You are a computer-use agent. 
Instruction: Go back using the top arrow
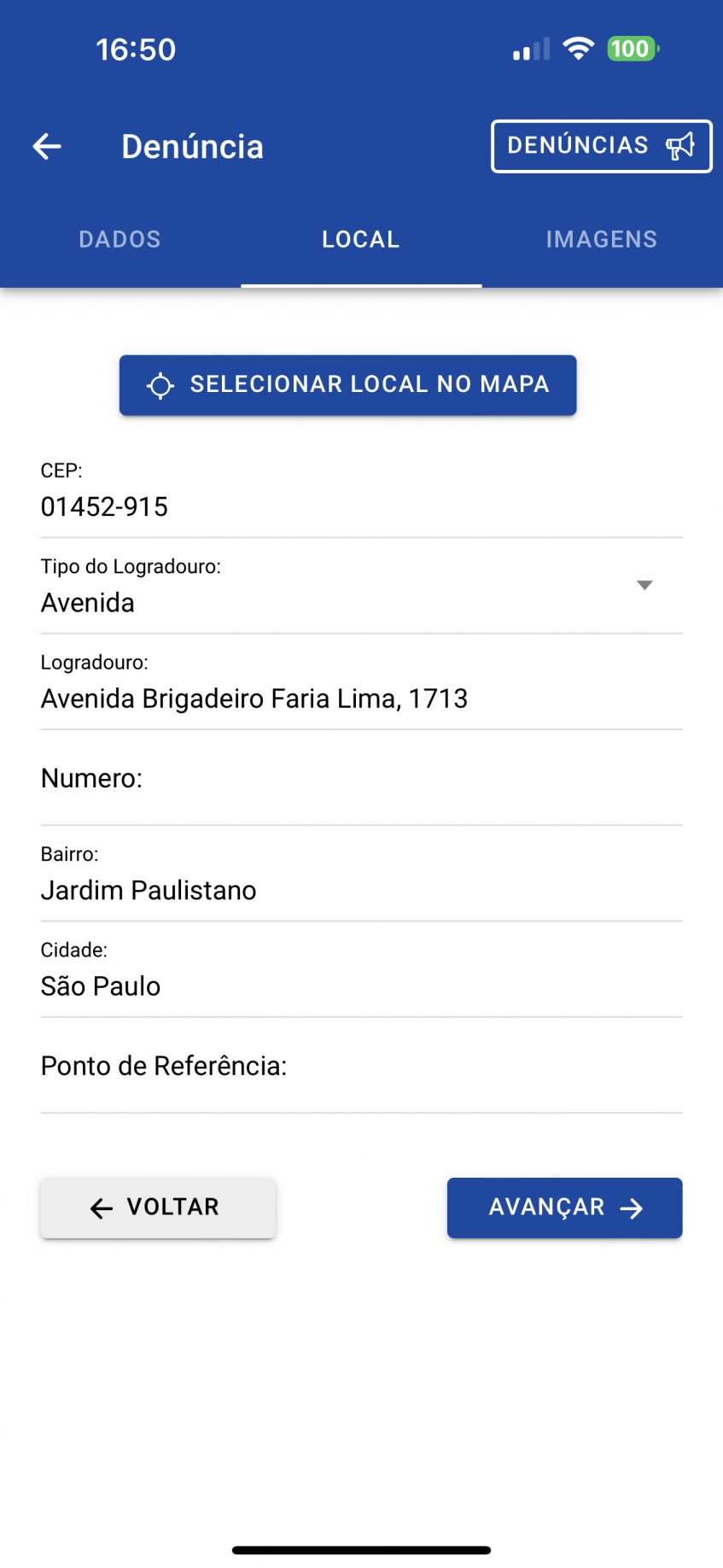pyautogui.click(x=47, y=147)
